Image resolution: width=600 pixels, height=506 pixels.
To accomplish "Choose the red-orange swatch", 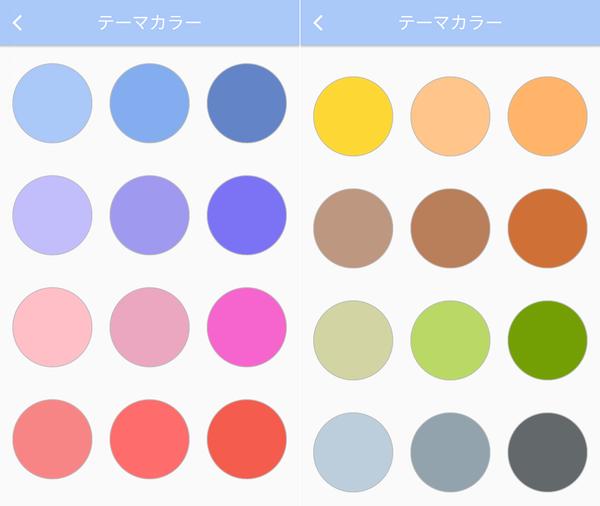I will pos(247,439).
